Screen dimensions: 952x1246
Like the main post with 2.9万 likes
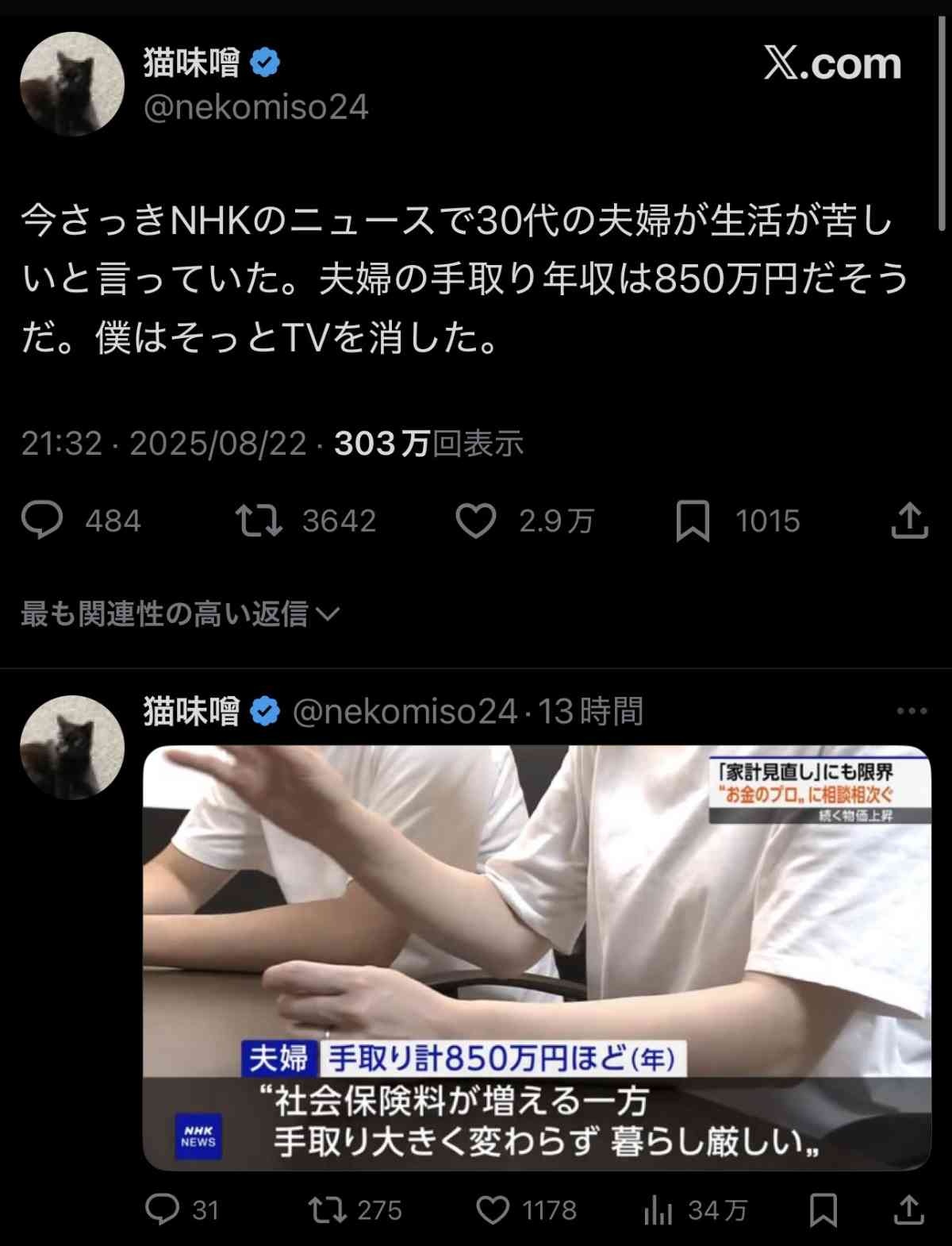click(476, 521)
